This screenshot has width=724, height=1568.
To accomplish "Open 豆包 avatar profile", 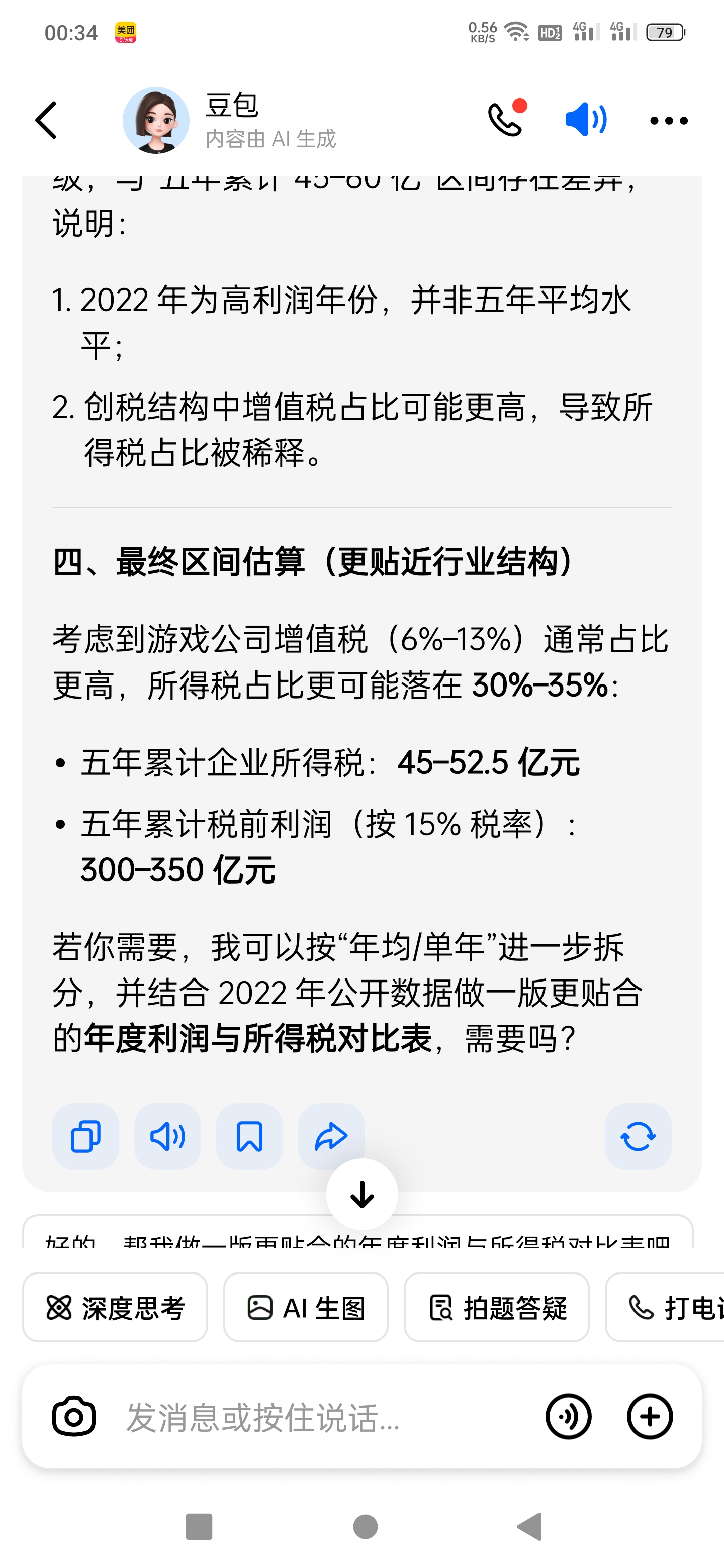I will [156, 120].
